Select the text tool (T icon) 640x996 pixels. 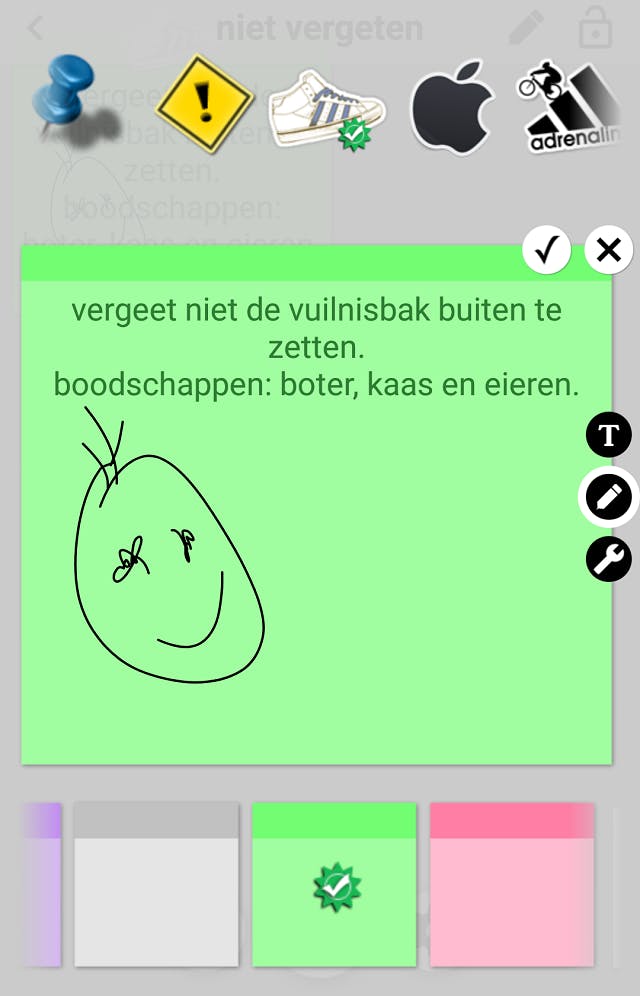tap(609, 435)
